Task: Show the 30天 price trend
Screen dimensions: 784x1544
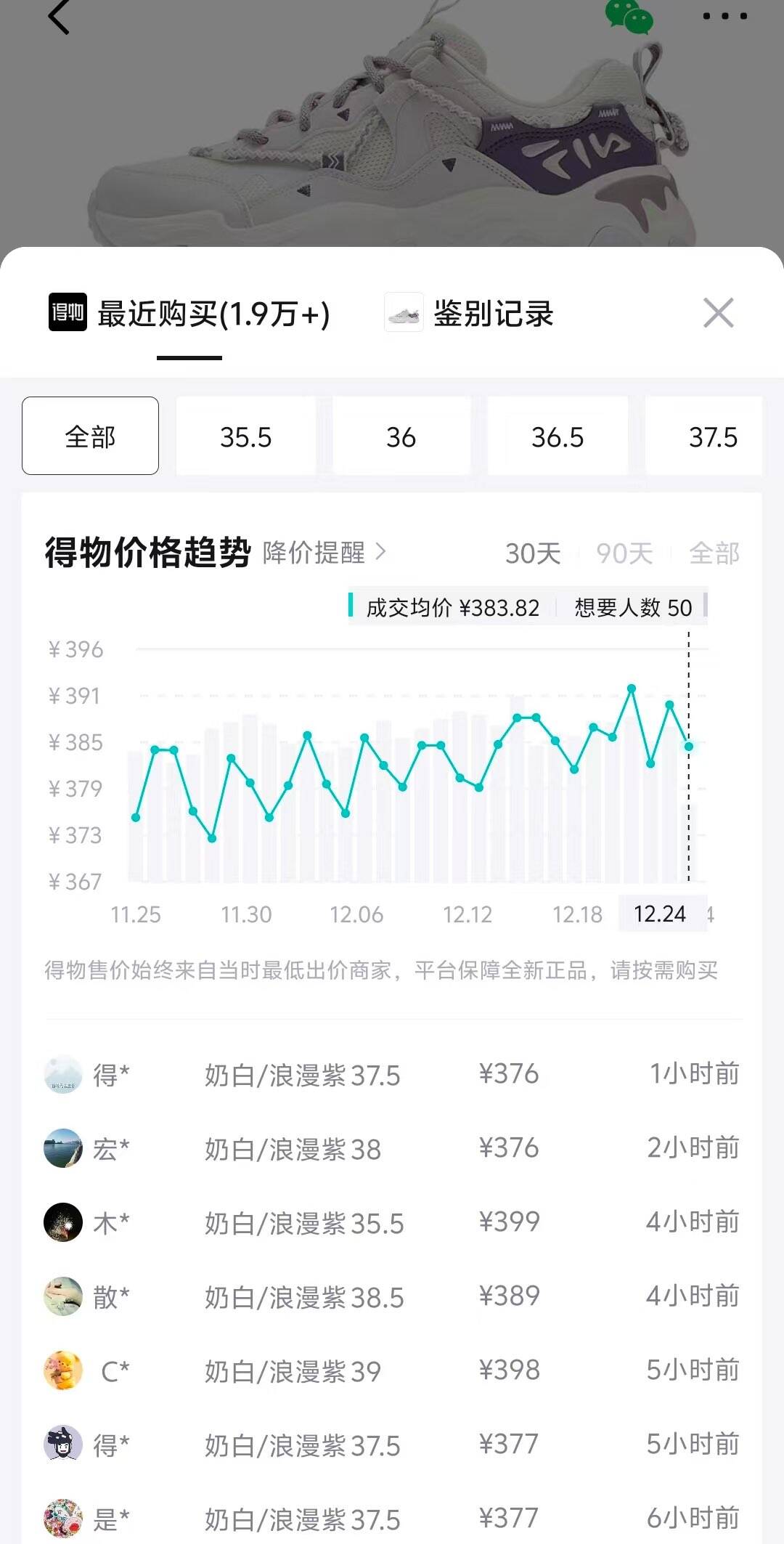Action: pyautogui.click(x=533, y=553)
